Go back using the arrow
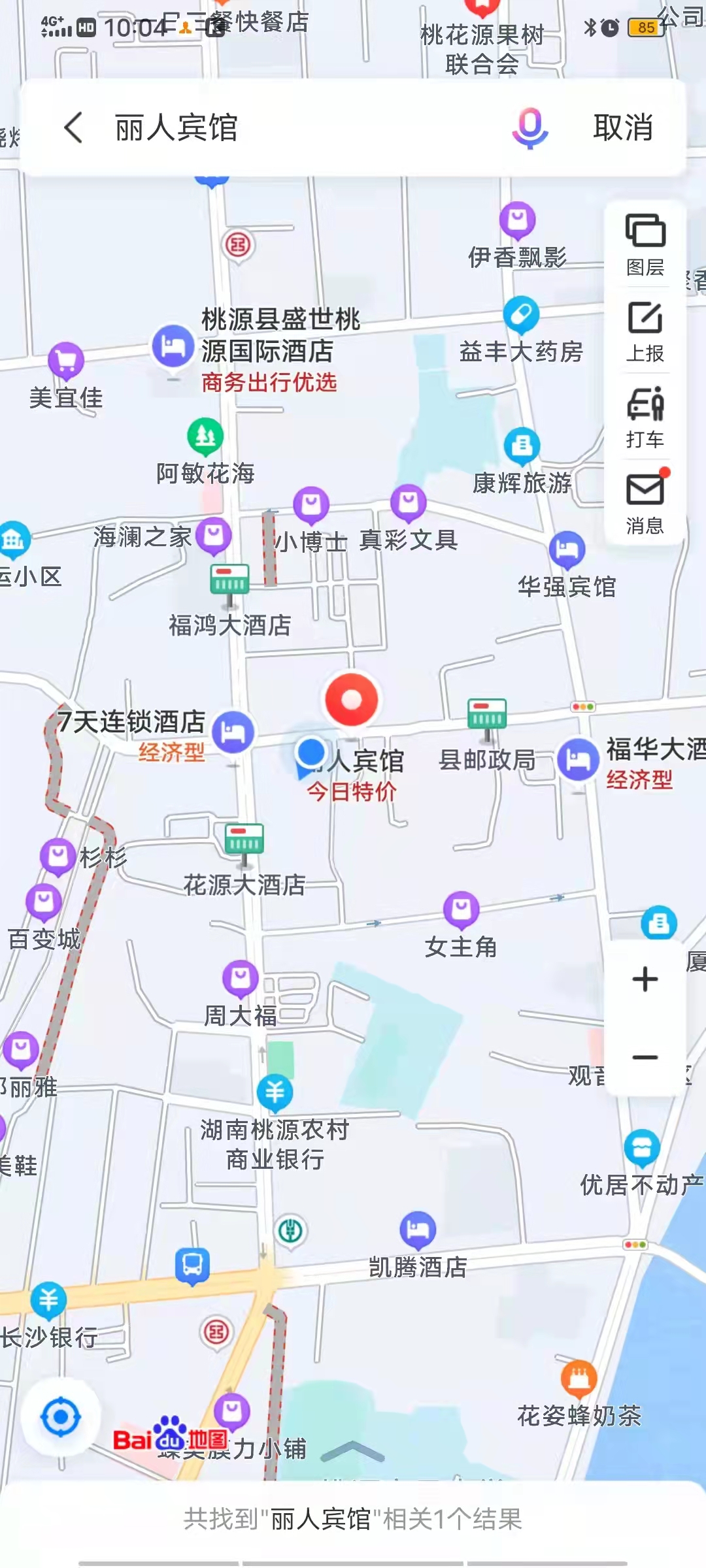 [74, 127]
